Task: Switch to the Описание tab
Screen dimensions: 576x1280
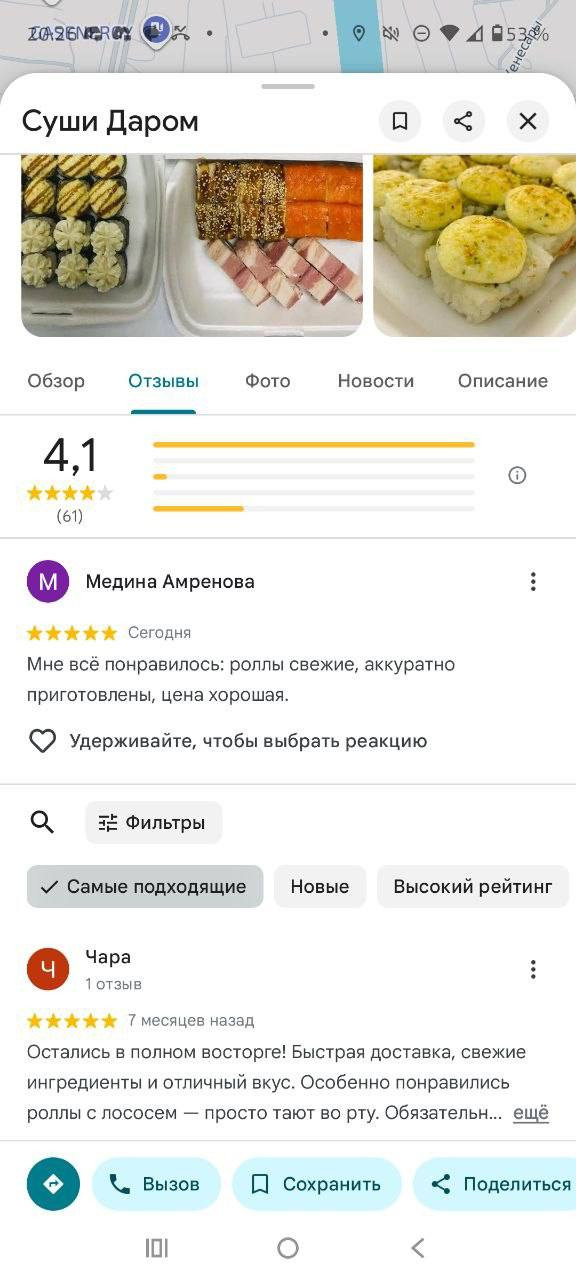Action: 503,381
